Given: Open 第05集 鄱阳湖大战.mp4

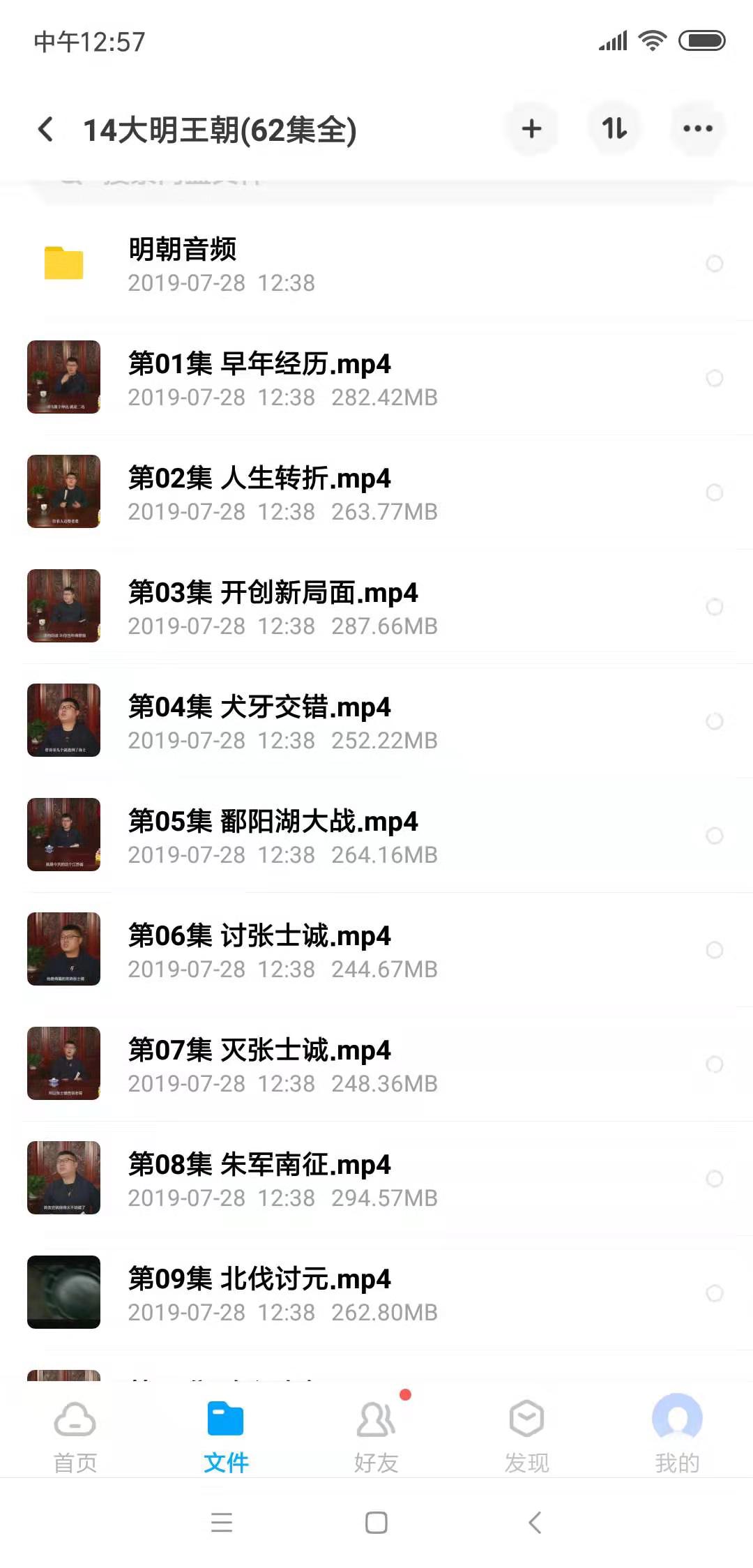Looking at the screenshot, I should [279, 836].
